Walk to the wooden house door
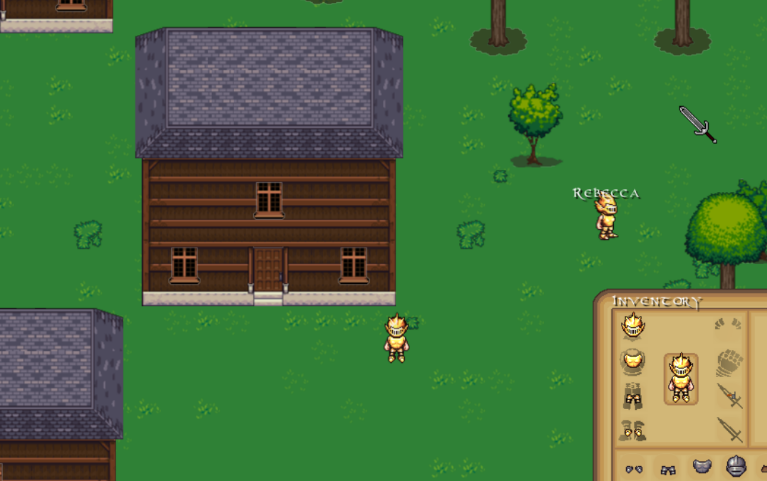Image resolution: width=767 pixels, height=481 pixels. [268, 270]
